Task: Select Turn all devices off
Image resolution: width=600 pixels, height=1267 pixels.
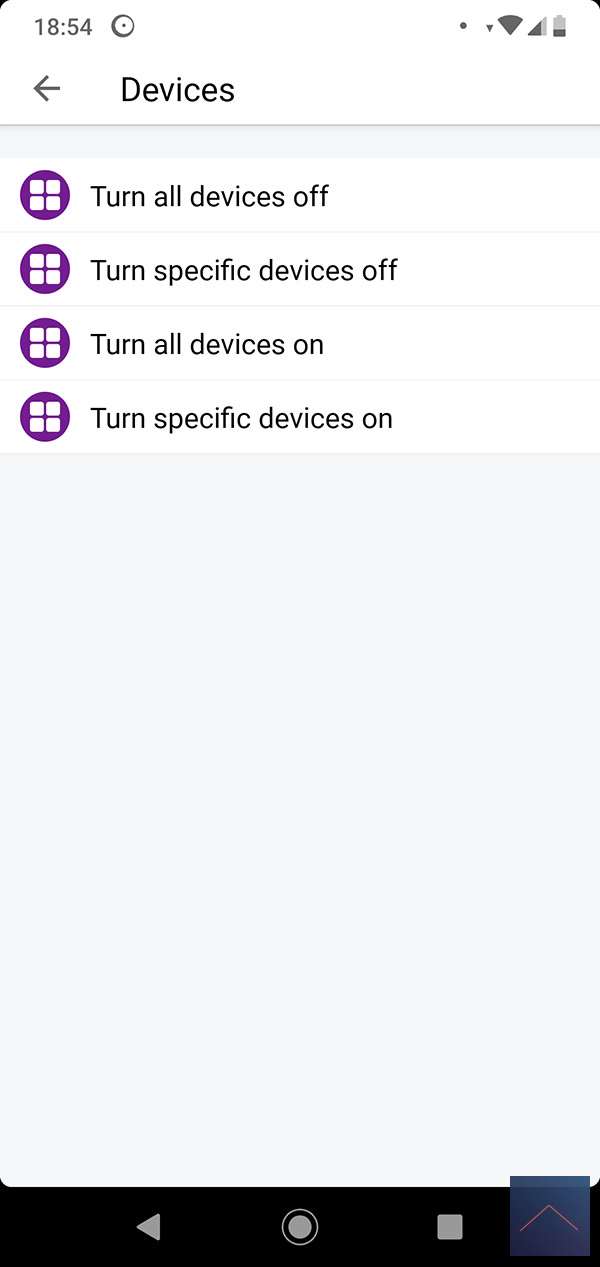Action: coord(209,196)
